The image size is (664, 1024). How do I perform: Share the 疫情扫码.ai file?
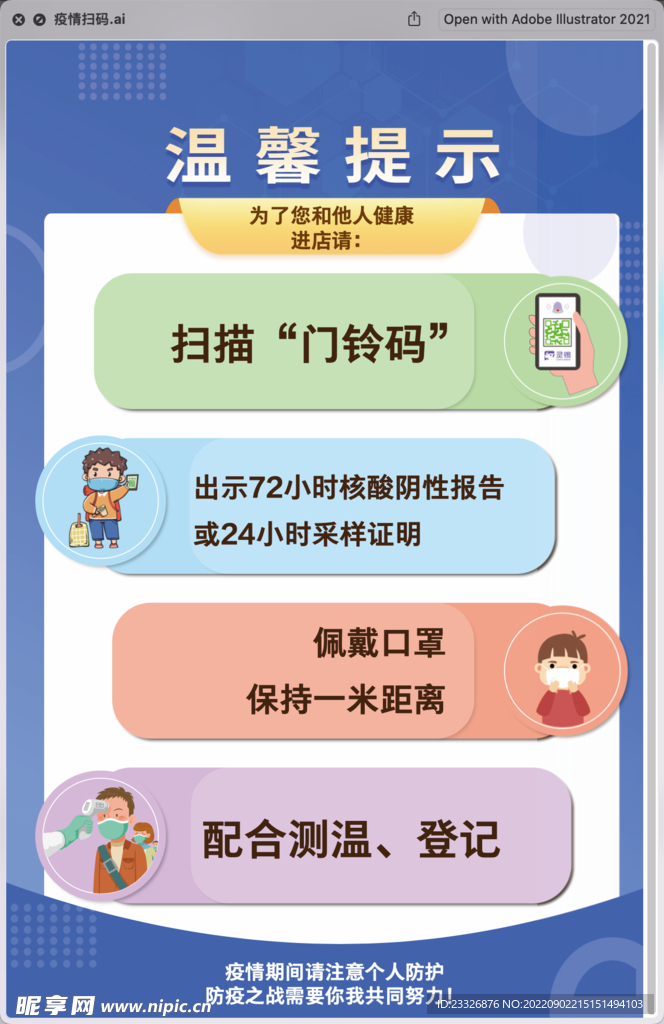coord(414,19)
